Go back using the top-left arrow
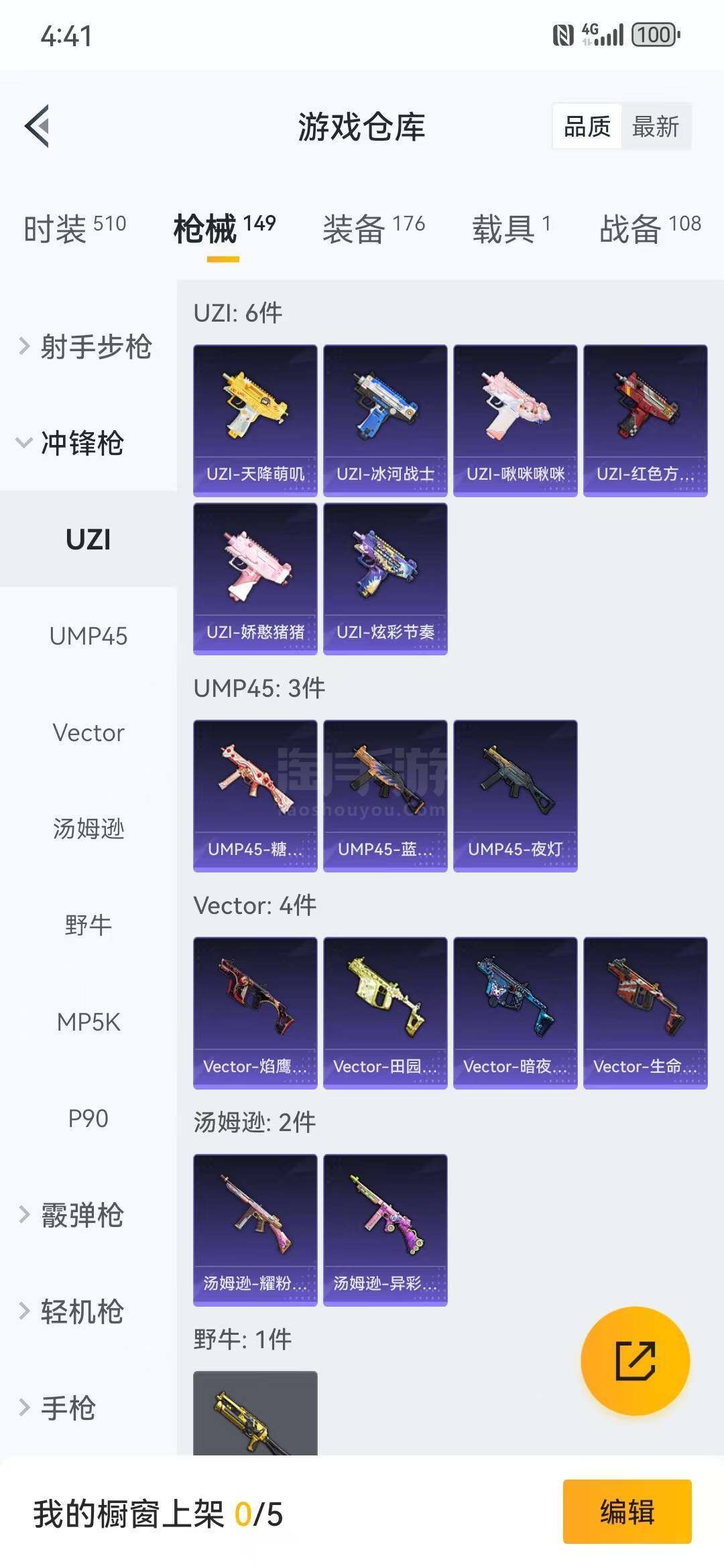 38,126
